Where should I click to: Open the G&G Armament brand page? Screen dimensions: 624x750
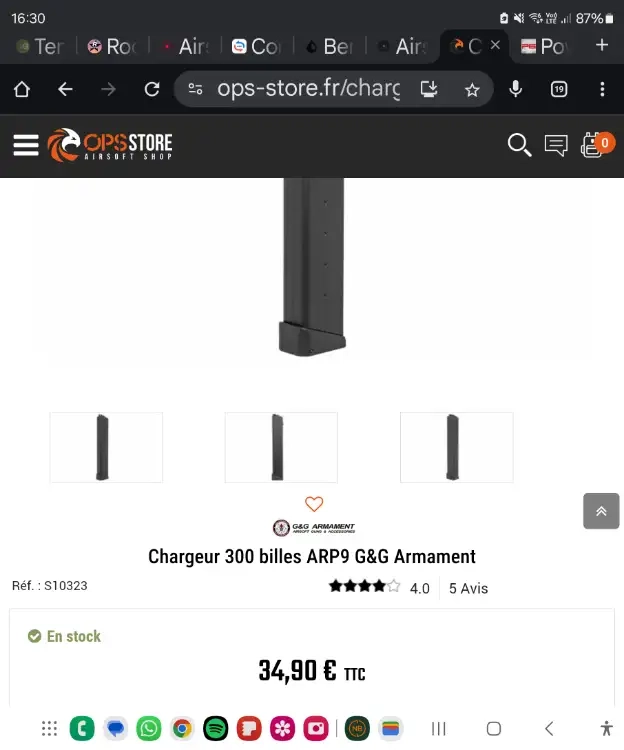pyautogui.click(x=314, y=528)
